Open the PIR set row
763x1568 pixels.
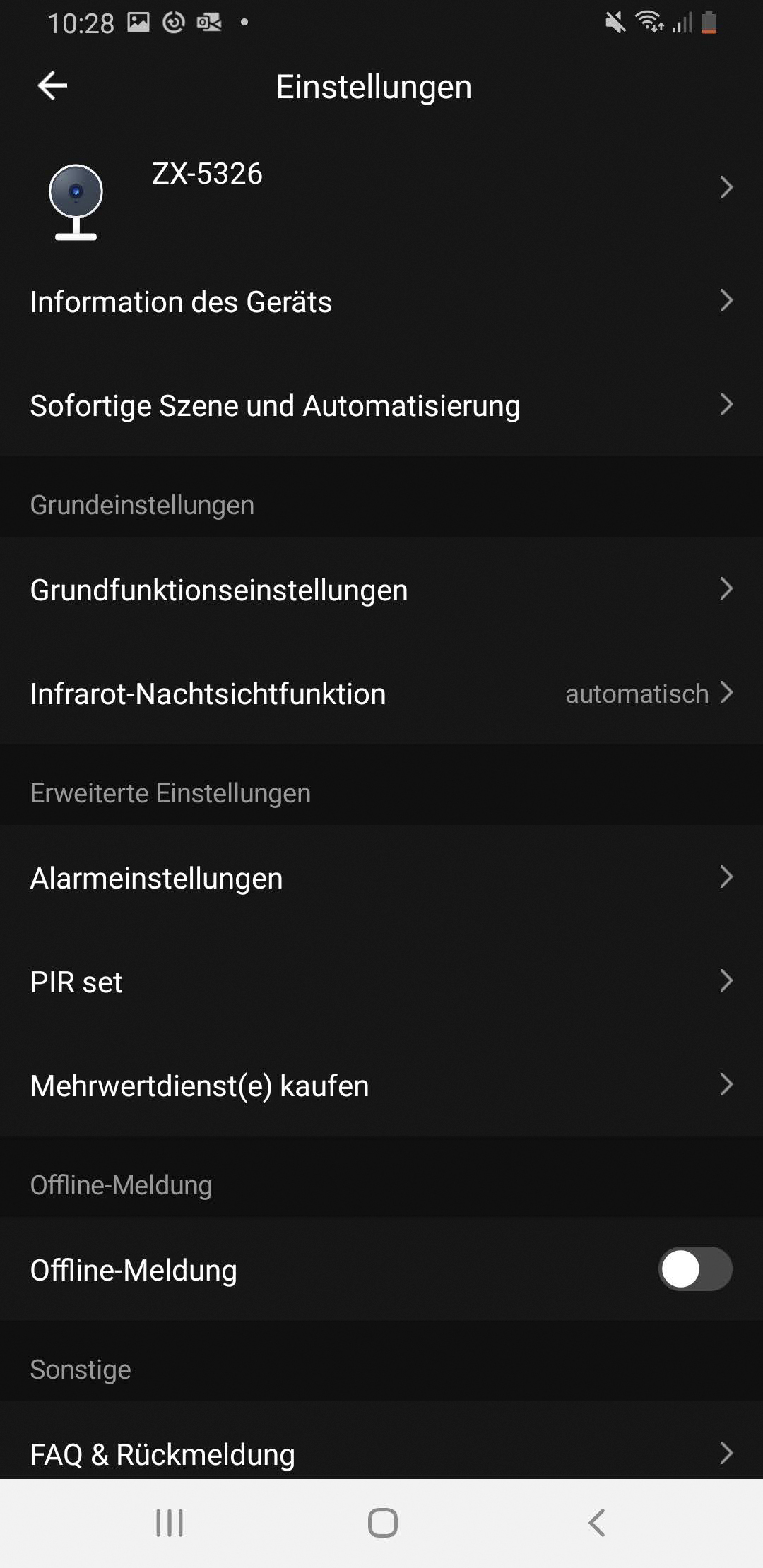pyautogui.click(x=381, y=982)
